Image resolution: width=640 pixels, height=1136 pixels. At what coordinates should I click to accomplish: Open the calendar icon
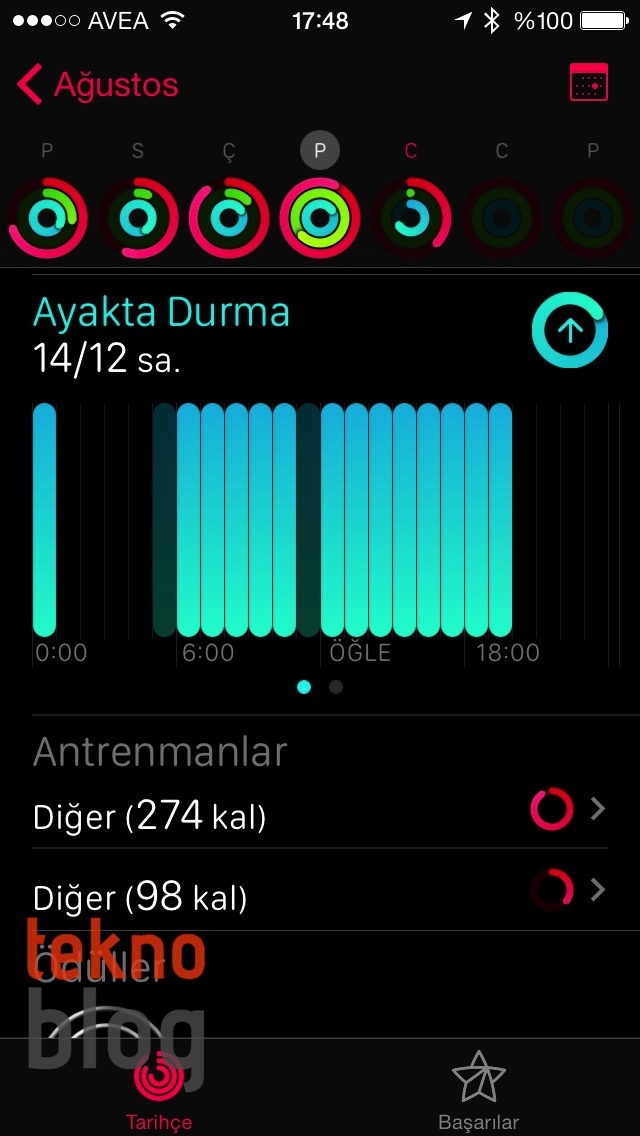click(x=589, y=83)
